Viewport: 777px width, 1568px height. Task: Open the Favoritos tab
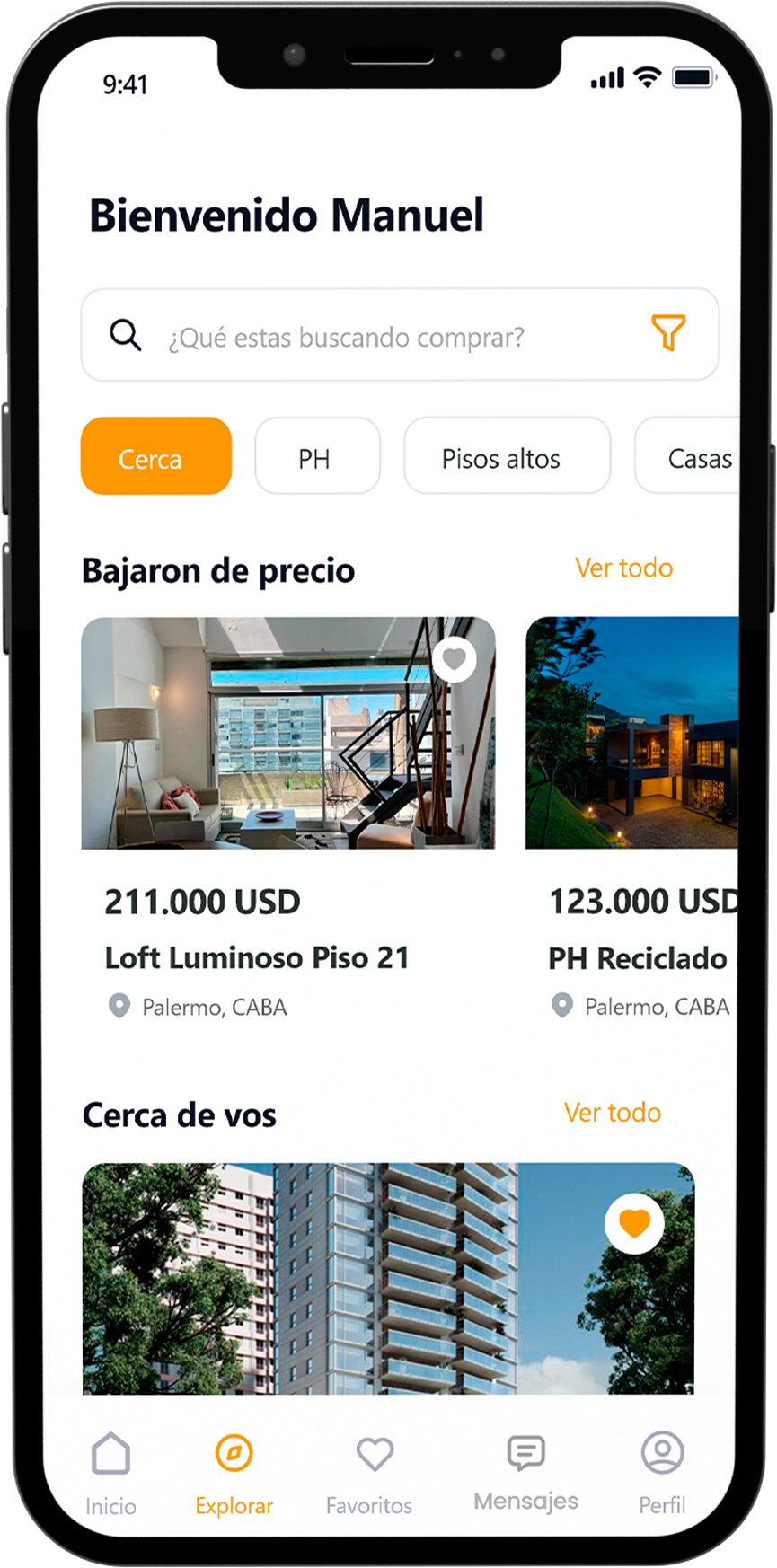(x=370, y=1473)
